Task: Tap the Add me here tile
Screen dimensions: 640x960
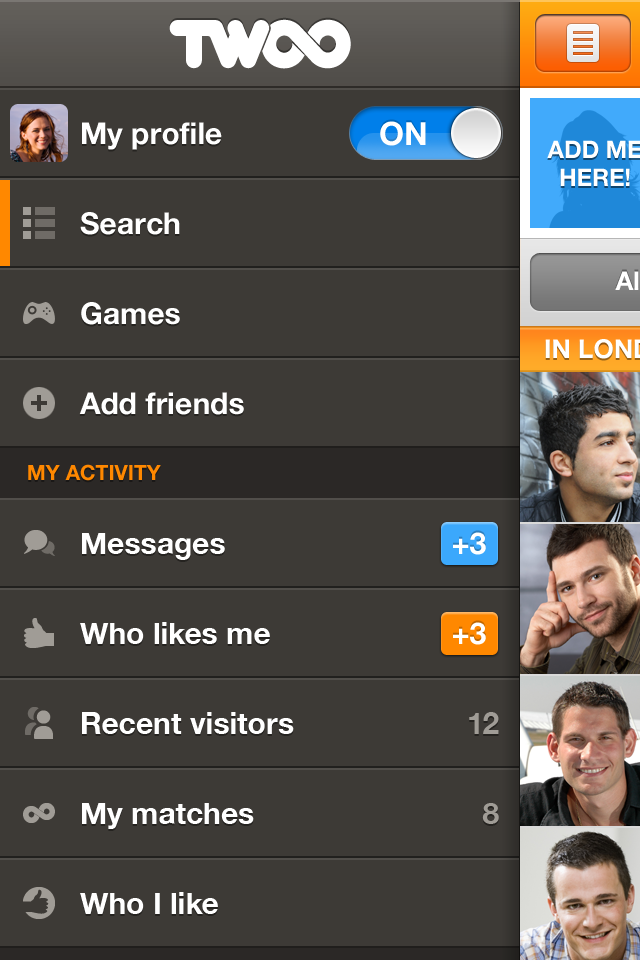Action: click(x=586, y=164)
